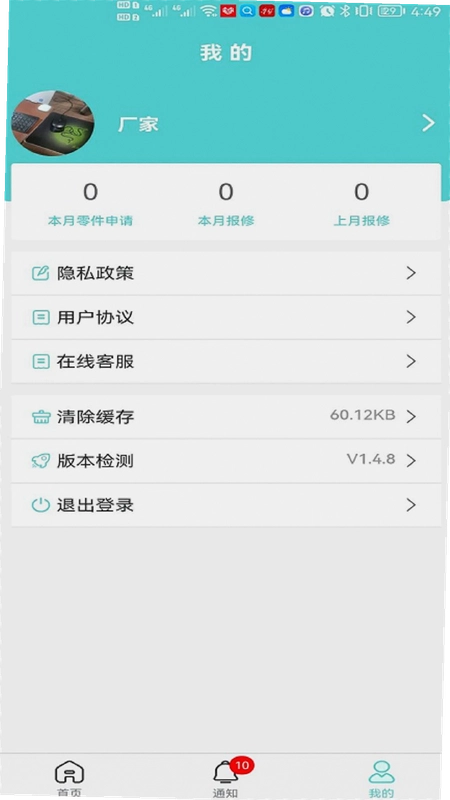Select the 我的 tab
This screenshot has width=450, height=800.
click(x=381, y=779)
